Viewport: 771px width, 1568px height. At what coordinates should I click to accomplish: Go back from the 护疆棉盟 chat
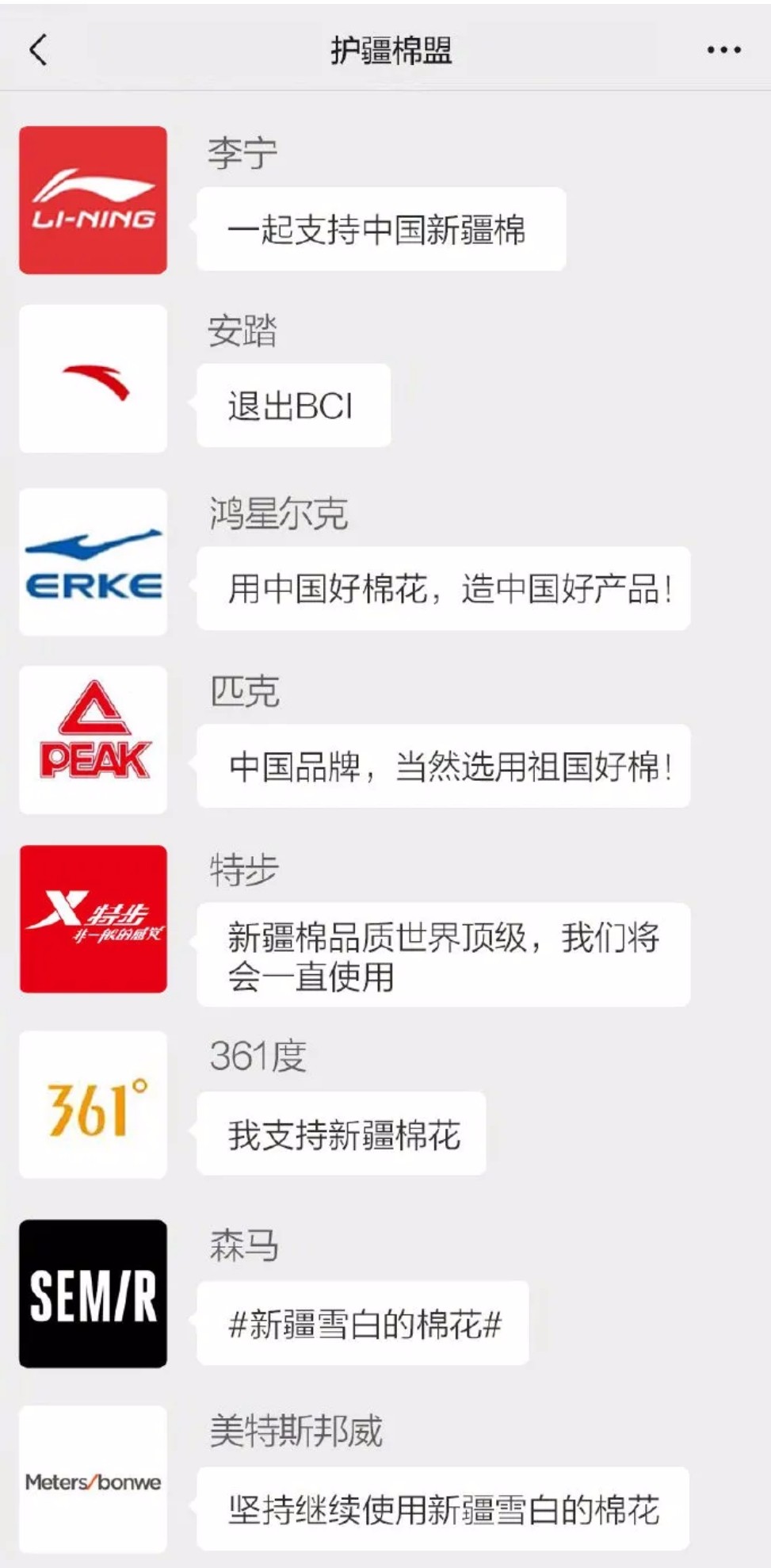point(38,50)
